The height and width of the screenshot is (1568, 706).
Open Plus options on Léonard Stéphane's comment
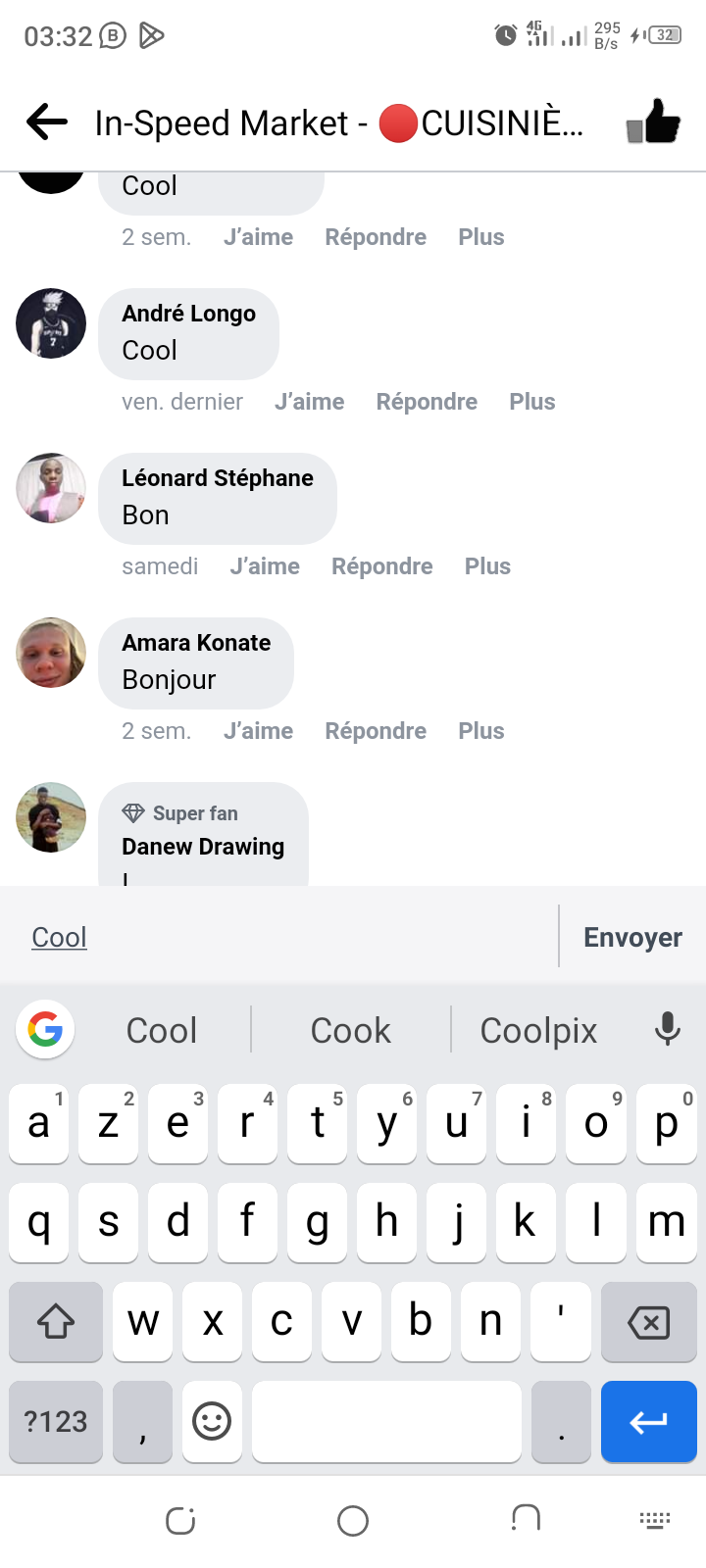tap(487, 566)
